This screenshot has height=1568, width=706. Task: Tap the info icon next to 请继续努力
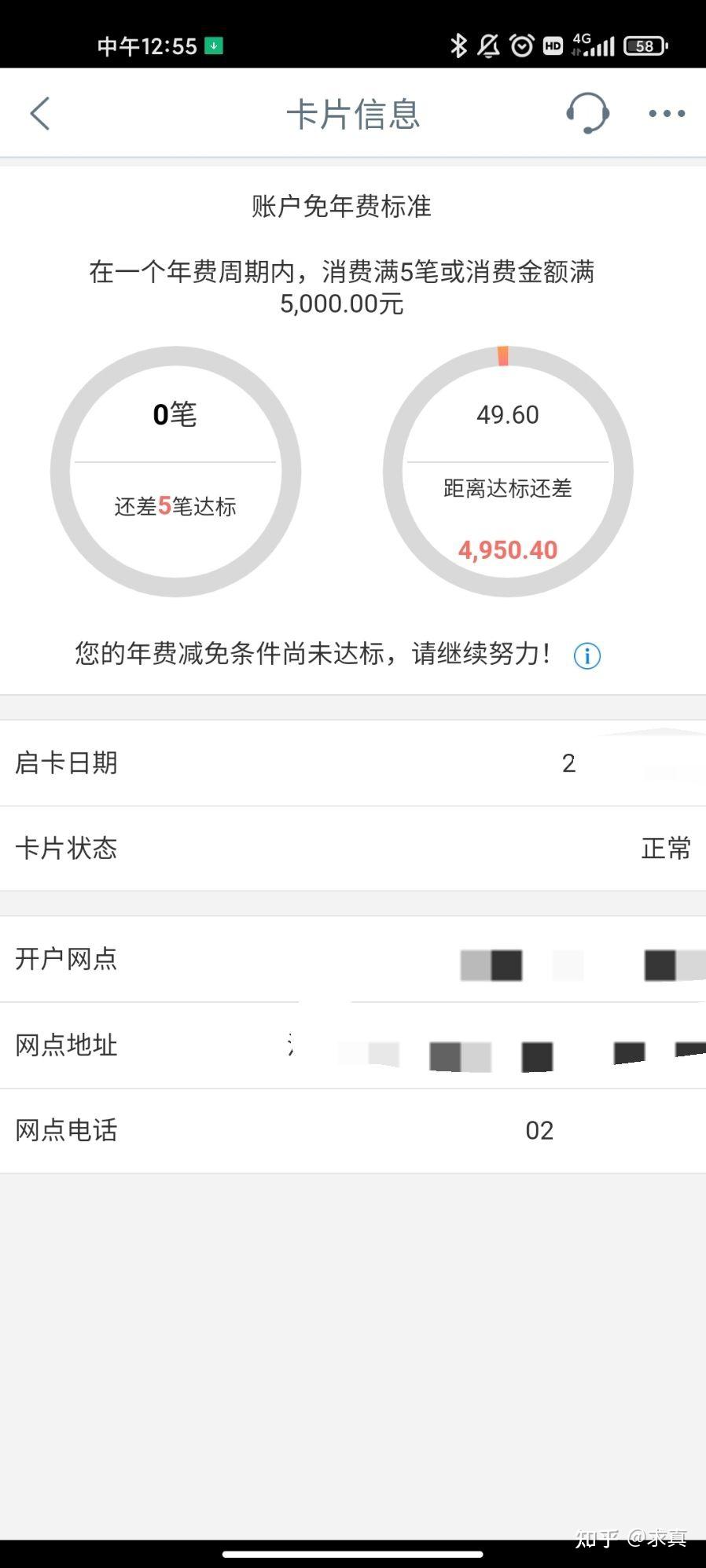[x=587, y=655]
